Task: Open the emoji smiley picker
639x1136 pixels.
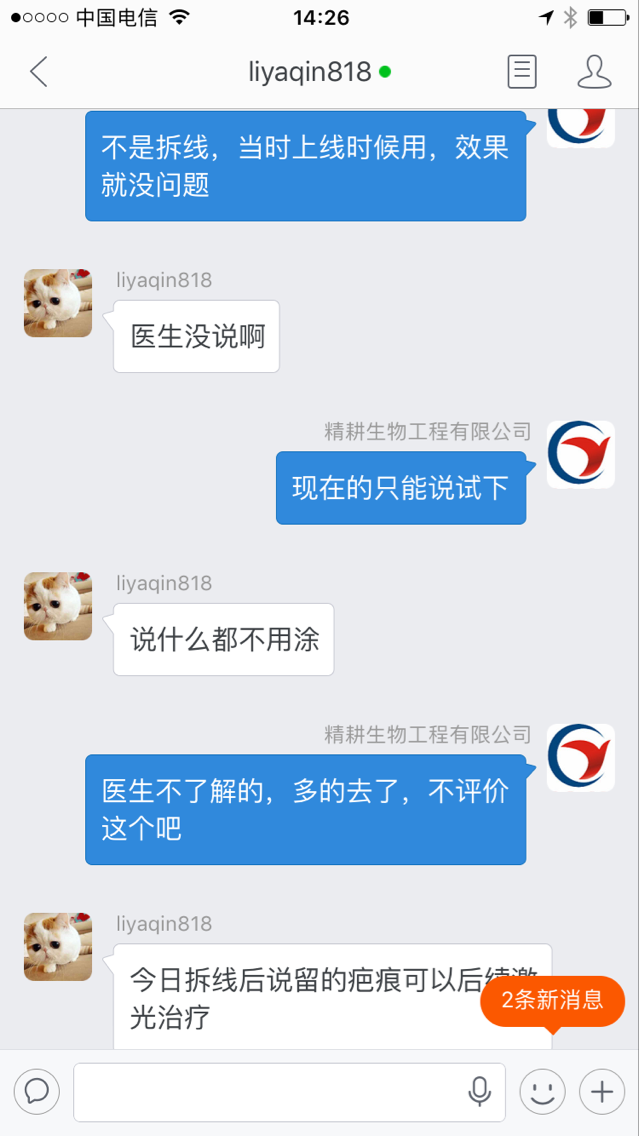Action: tap(542, 1091)
